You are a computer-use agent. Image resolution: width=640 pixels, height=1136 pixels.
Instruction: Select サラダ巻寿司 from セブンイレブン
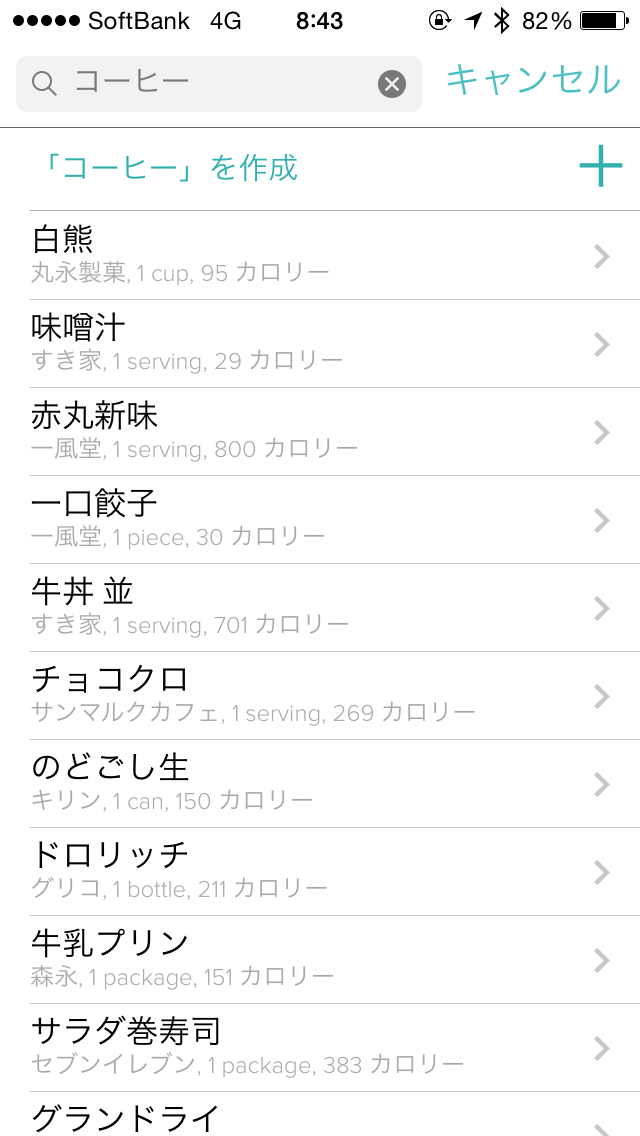coord(320,1047)
